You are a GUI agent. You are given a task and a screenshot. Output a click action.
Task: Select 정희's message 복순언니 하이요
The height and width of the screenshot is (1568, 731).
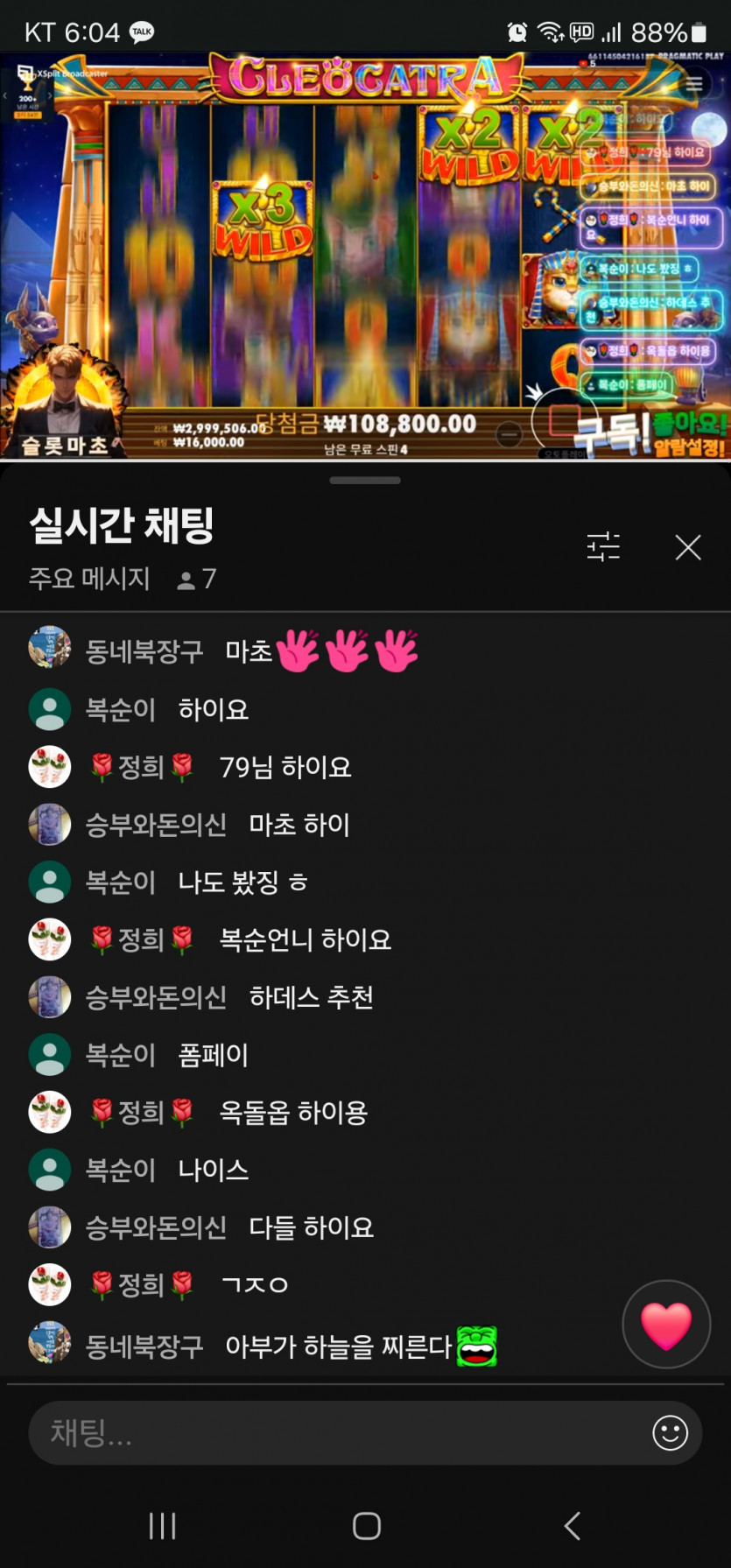coord(305,939)
